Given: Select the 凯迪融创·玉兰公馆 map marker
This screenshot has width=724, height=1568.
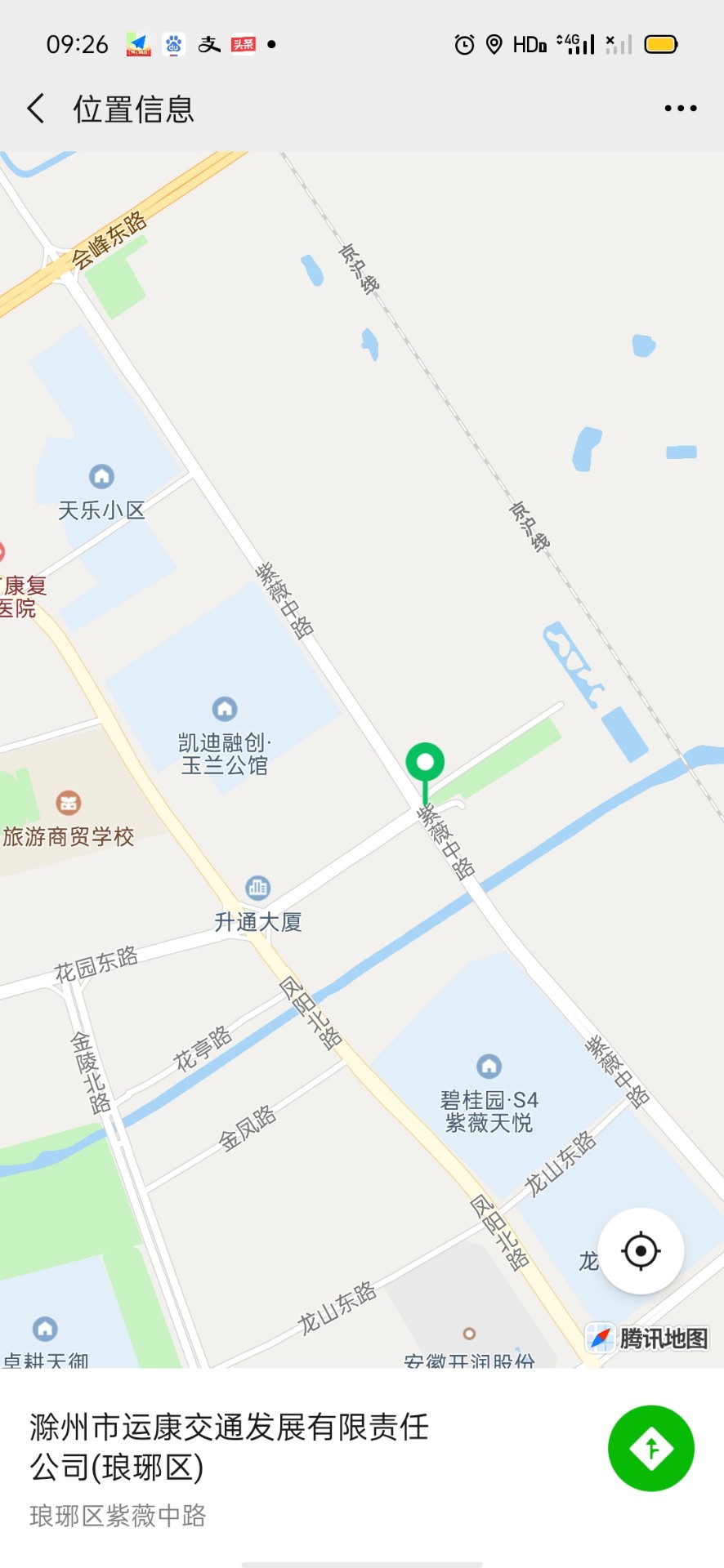Looking at the screenshot, I should pyautogui.click(x=225, y=708).
